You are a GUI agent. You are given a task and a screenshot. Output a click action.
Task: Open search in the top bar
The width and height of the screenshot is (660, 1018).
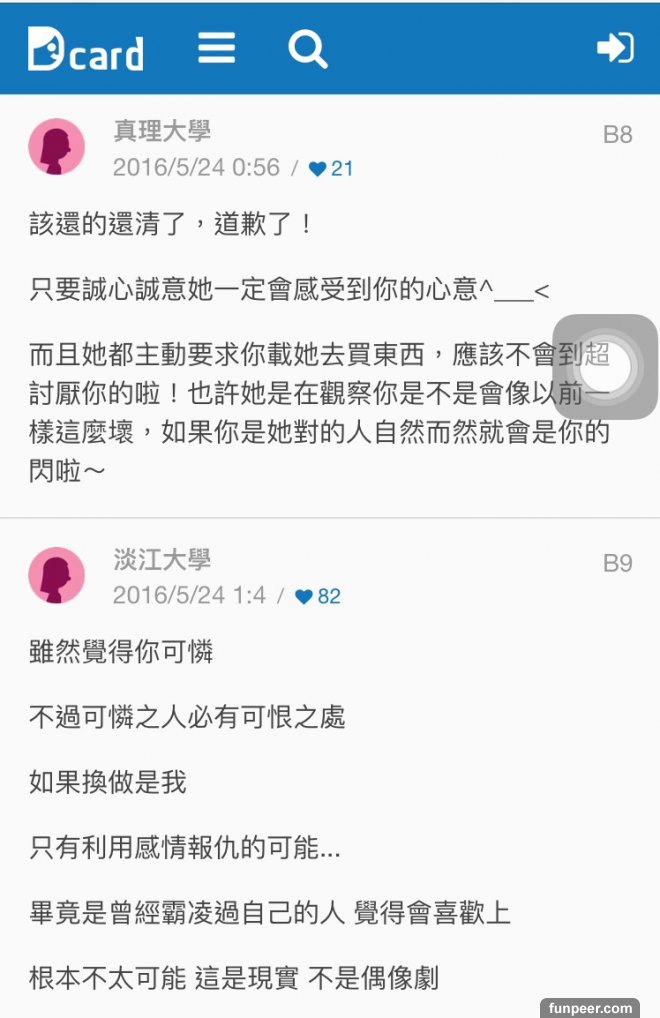tap(307, 48)
